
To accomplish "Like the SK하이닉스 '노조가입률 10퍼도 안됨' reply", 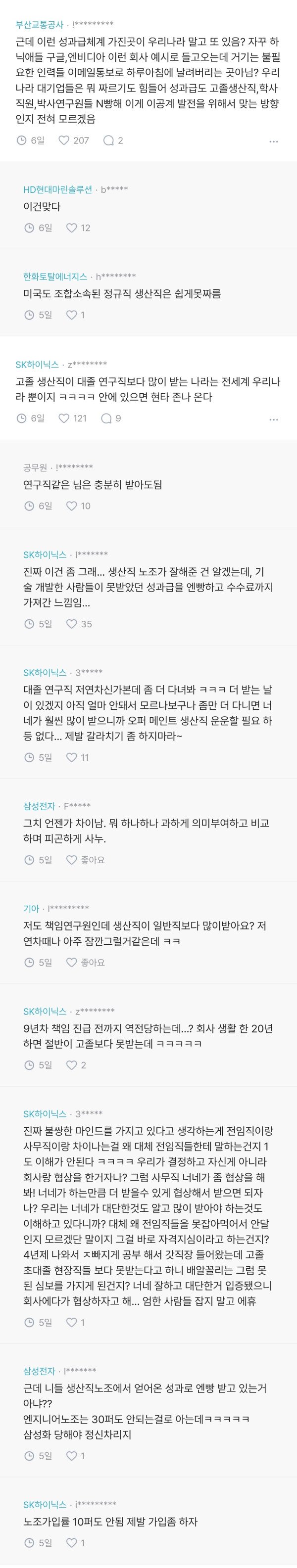I will (72, 1542).
